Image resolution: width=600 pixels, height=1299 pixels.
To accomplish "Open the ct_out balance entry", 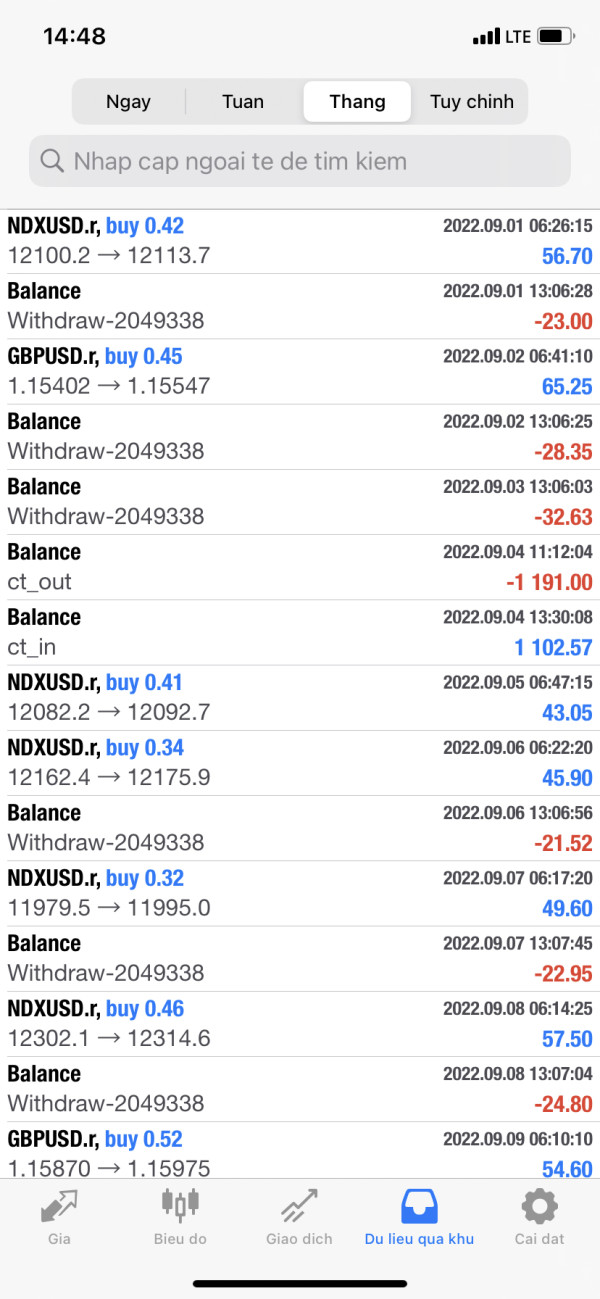I will click(x=300, y=567).
